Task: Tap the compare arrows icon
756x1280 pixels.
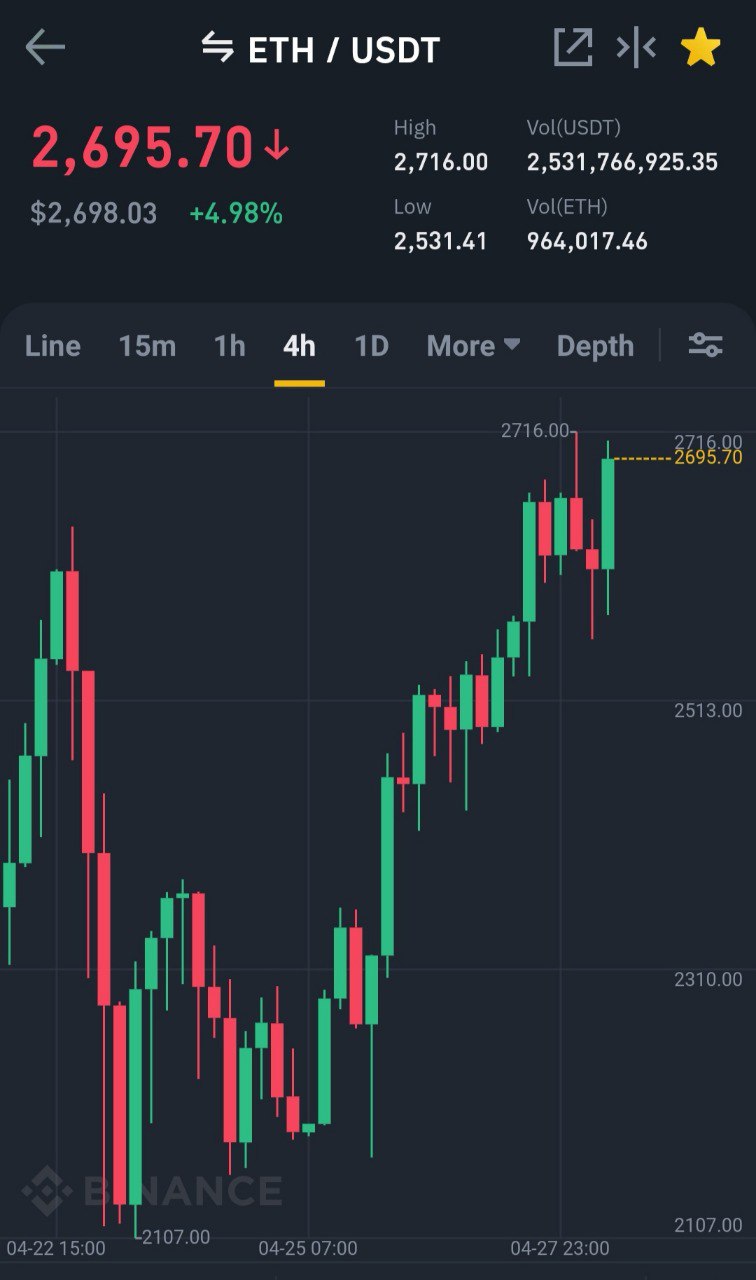Action: (x=636, y=47)
